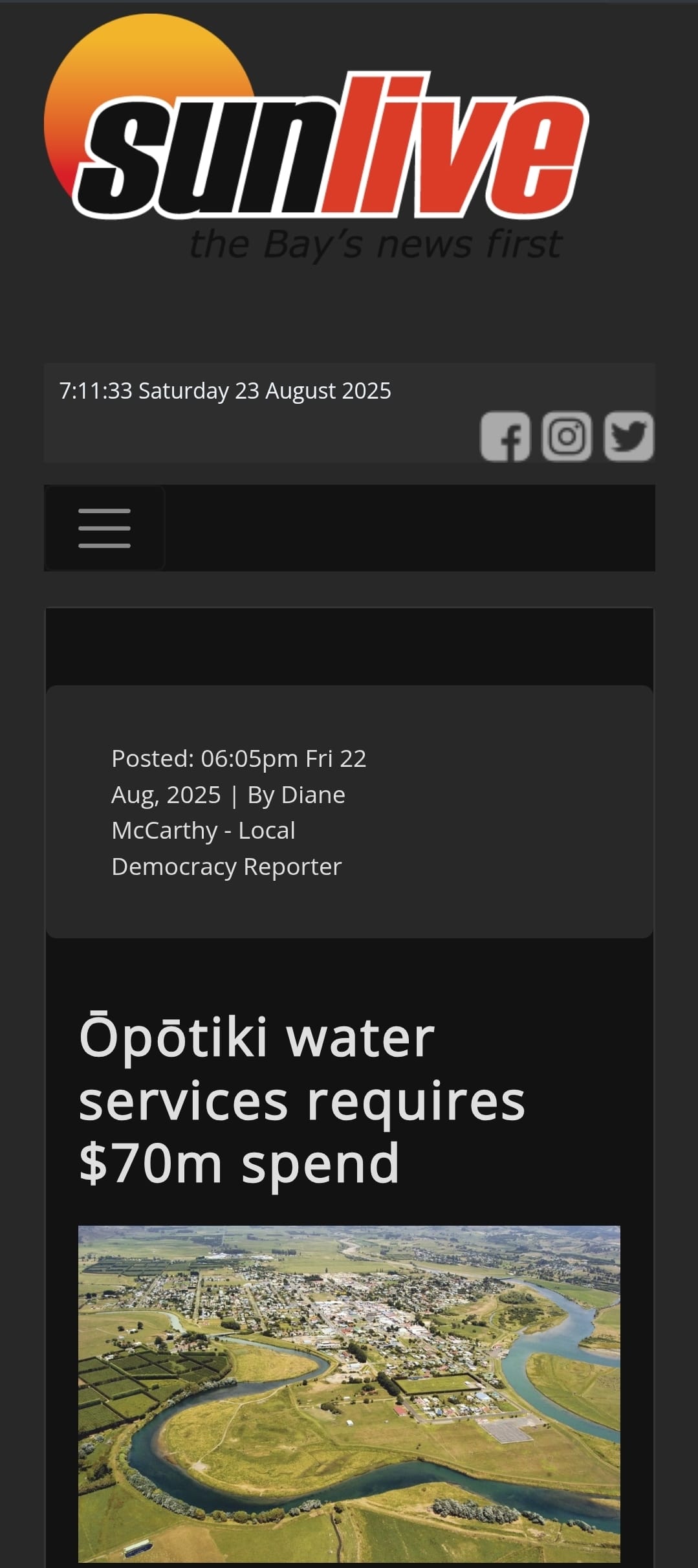Toggle the header social icons row

click(567, 437)
